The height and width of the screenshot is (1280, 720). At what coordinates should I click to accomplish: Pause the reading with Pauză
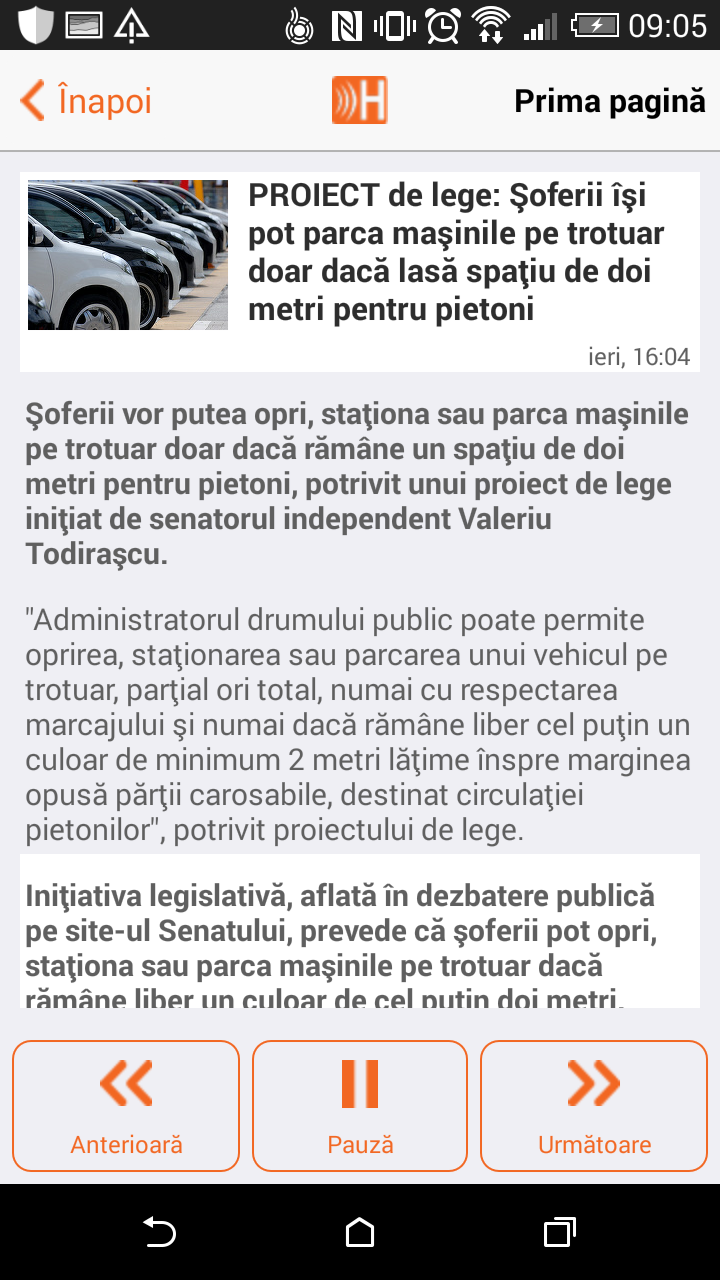360,1105
